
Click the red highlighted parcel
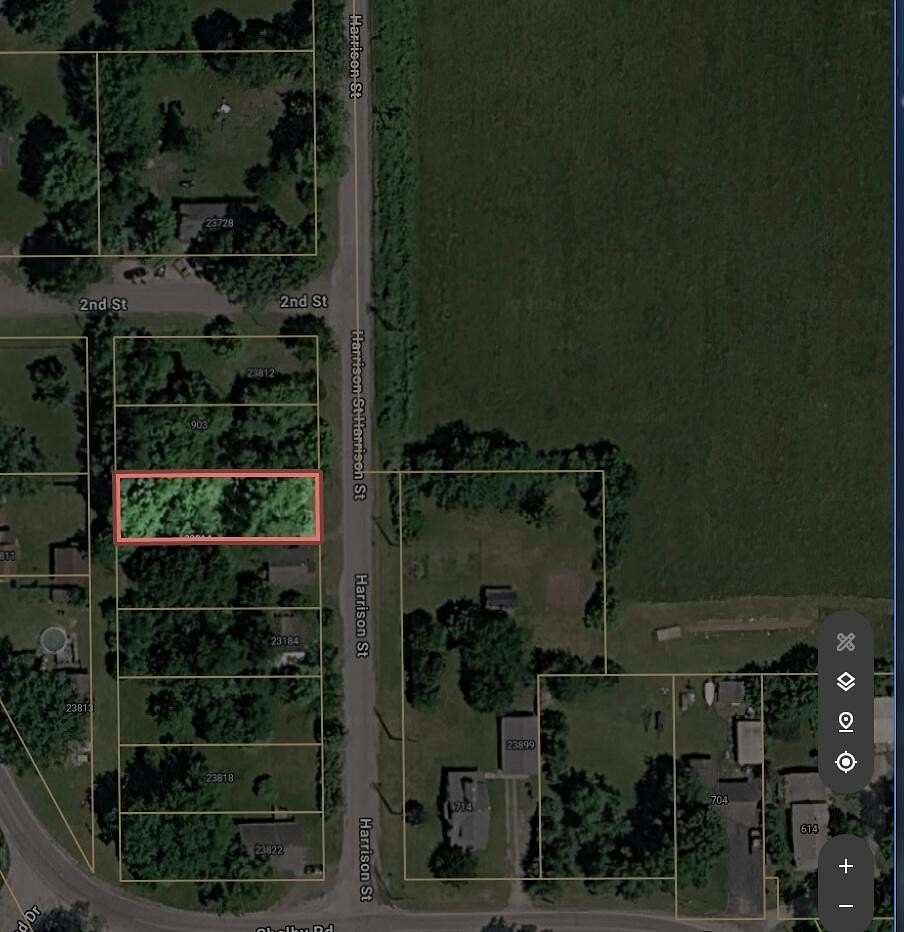point(218,505)
